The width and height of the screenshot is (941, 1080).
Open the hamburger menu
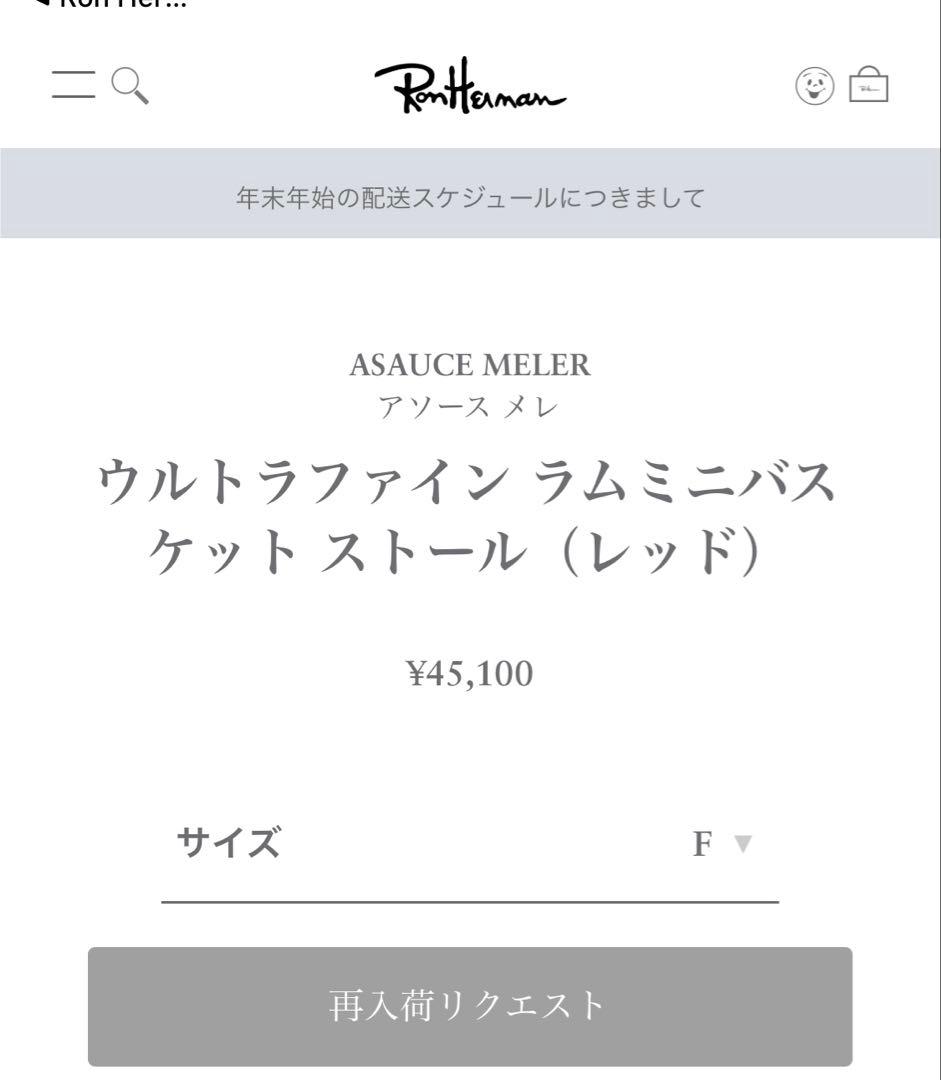73,85
